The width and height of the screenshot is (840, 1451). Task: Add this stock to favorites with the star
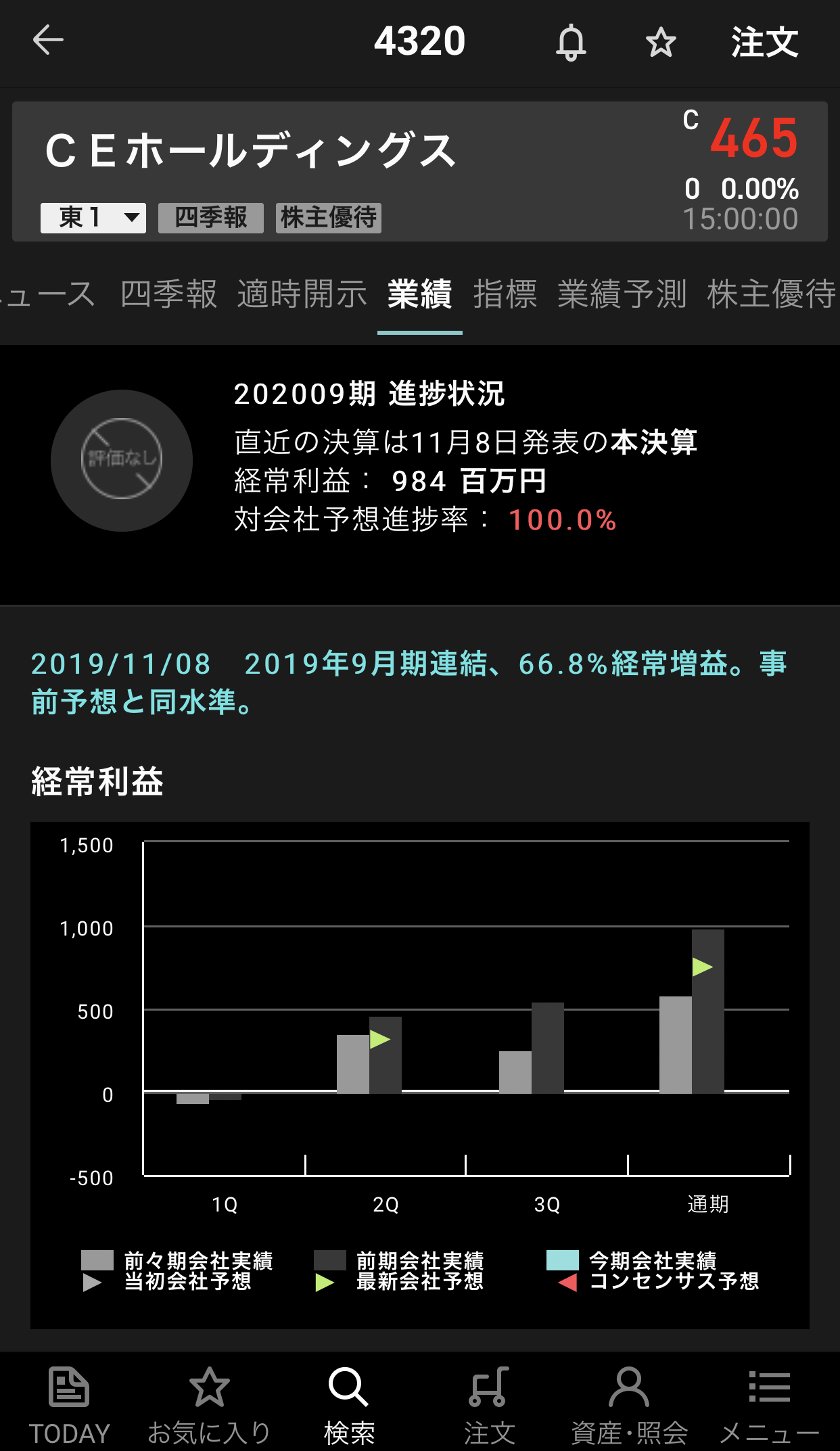click(660, 43)
